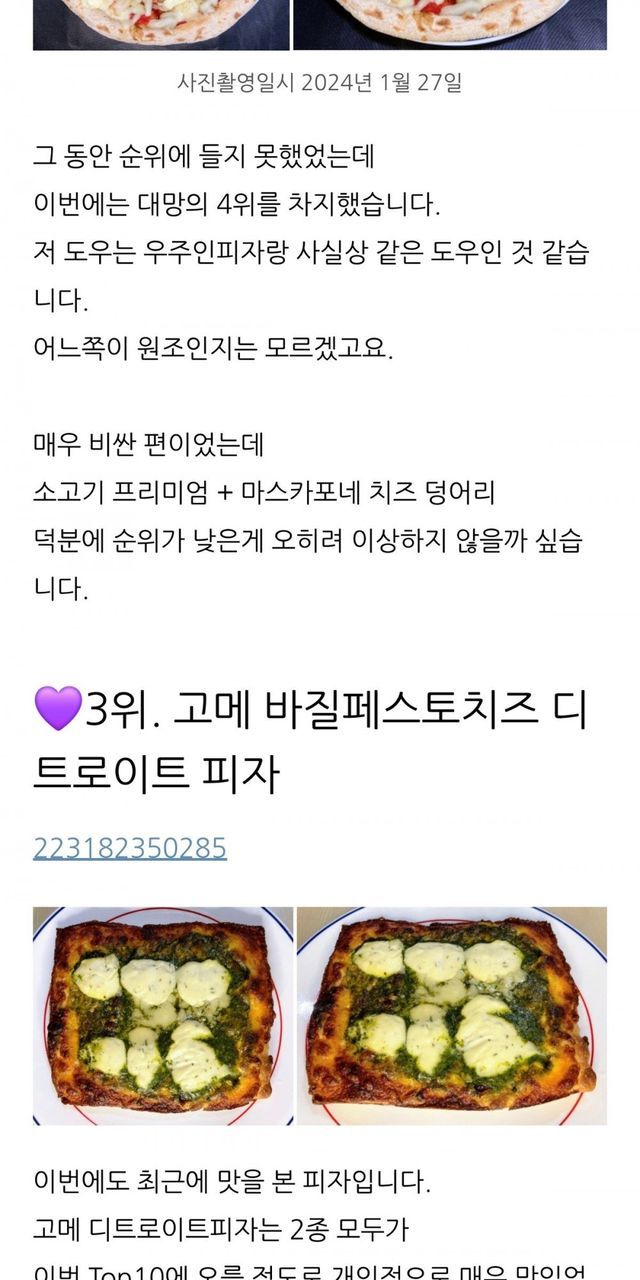640x1280 pixels.
Task: Open the right basil pesto Detroit pizza photo
Action: pyautogui.click(x=452, y=1016)
